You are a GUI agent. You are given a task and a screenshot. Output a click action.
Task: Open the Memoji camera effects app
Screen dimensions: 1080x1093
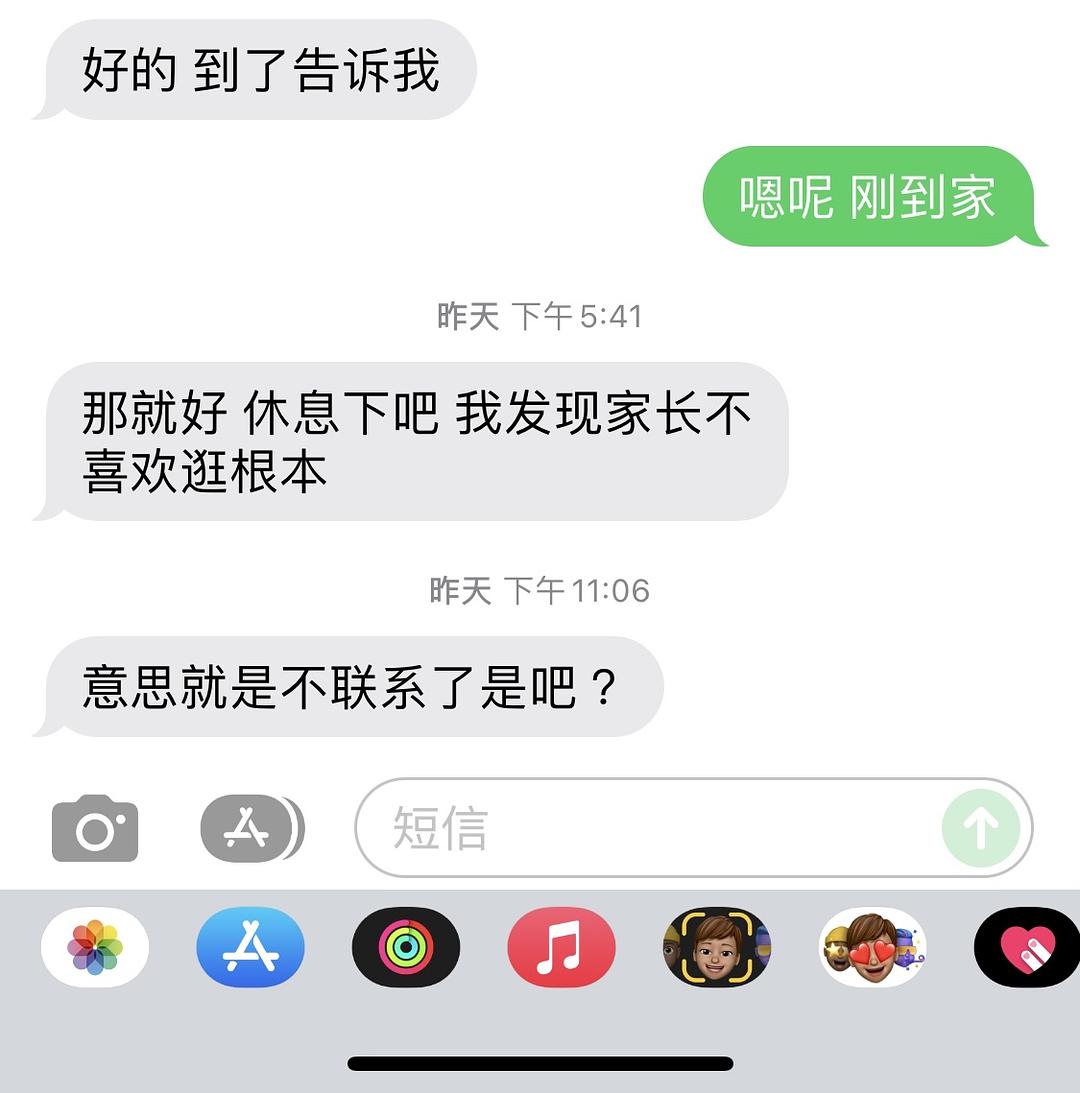(x=717, y=947)
